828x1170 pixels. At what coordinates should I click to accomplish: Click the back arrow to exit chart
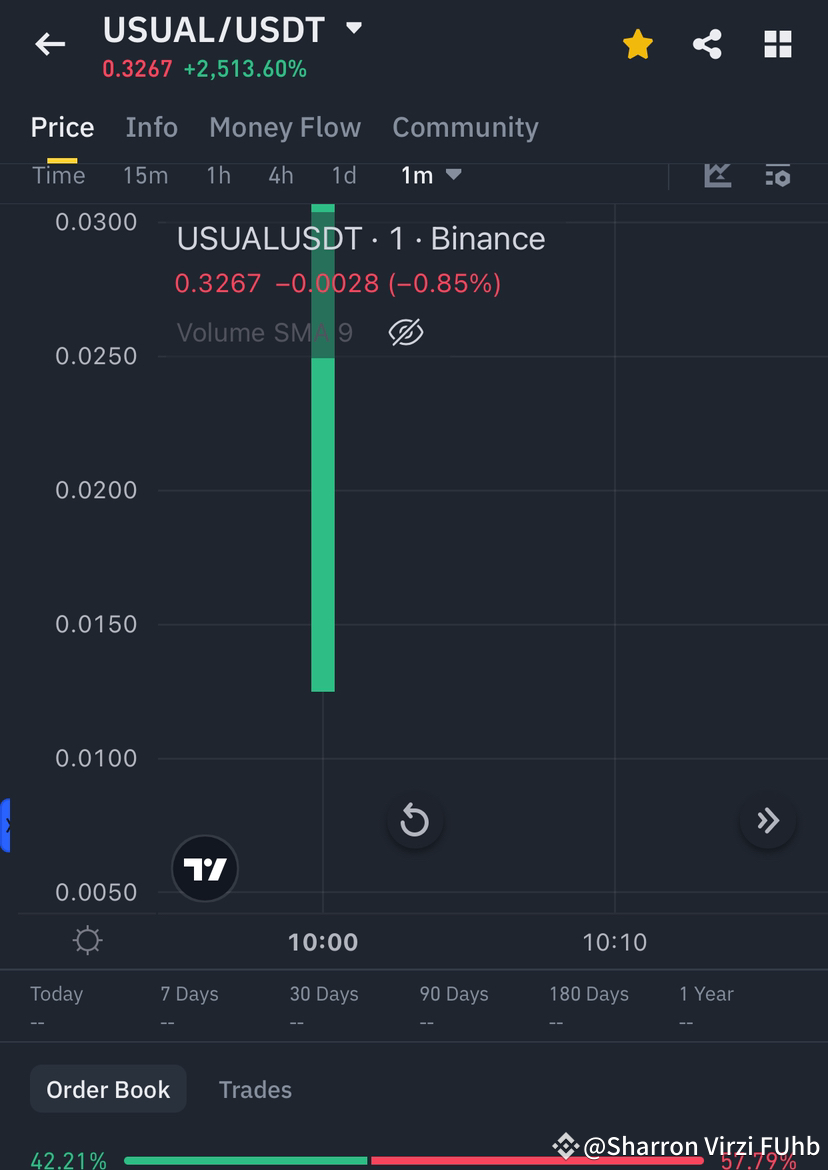(49, 44)
